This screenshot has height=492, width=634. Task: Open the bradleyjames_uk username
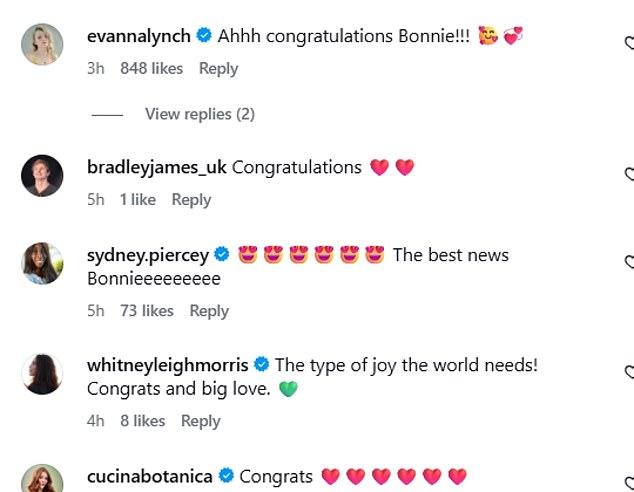(x=157, y=167)
